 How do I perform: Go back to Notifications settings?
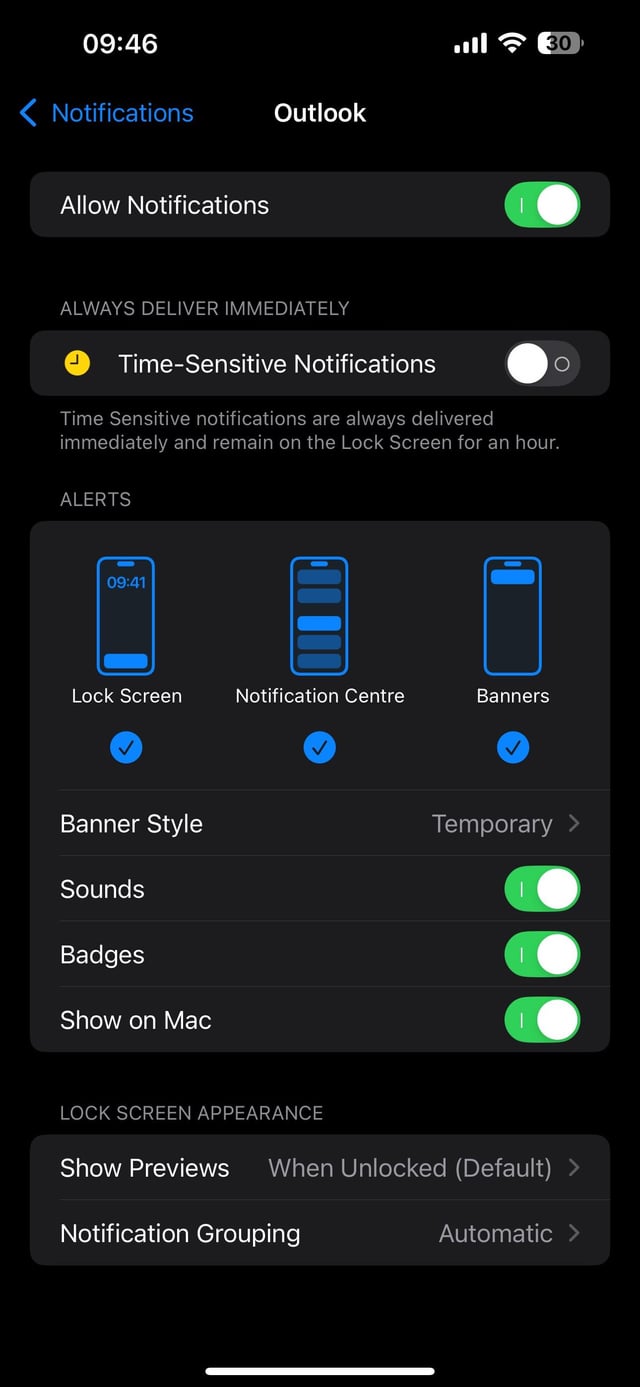[106, 113]
